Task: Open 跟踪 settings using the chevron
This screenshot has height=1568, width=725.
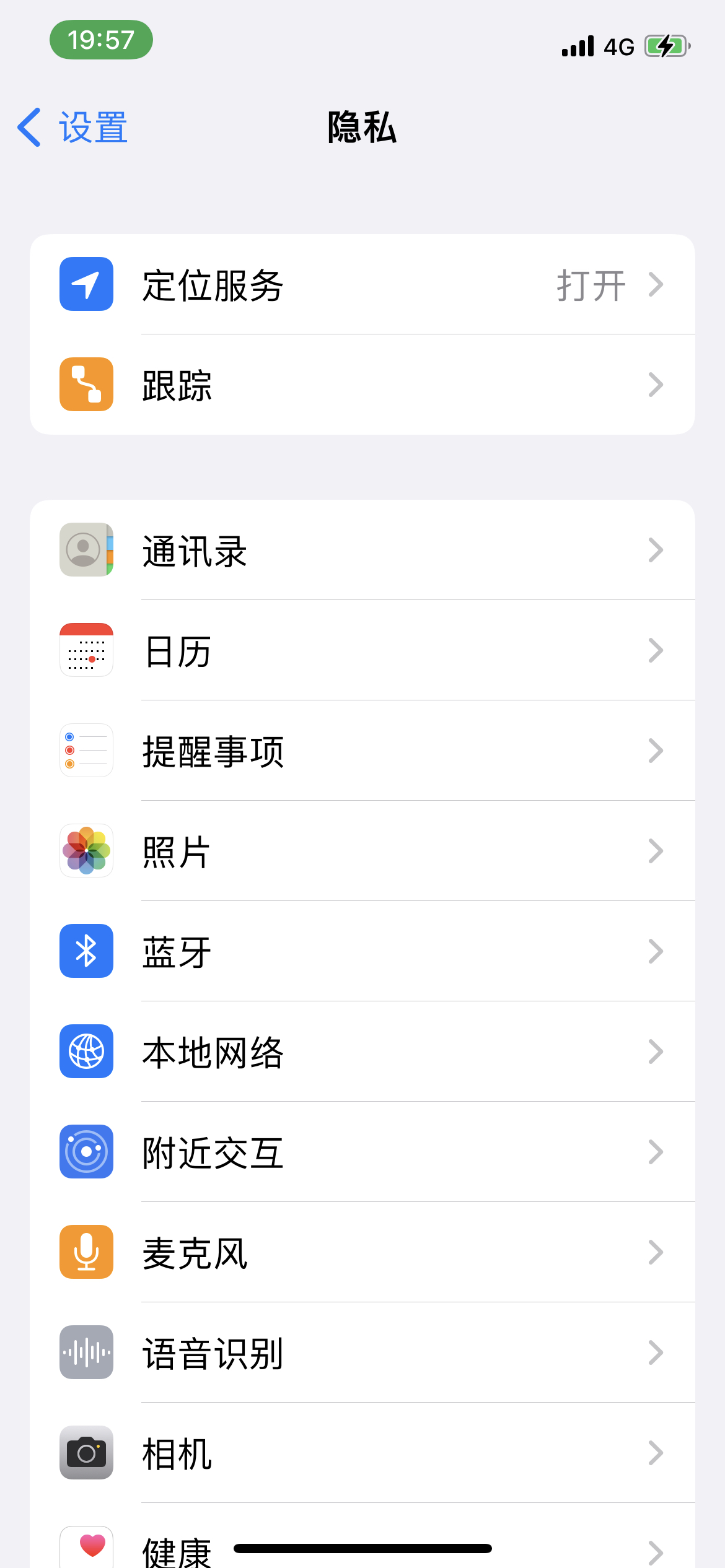Action: 656,384
